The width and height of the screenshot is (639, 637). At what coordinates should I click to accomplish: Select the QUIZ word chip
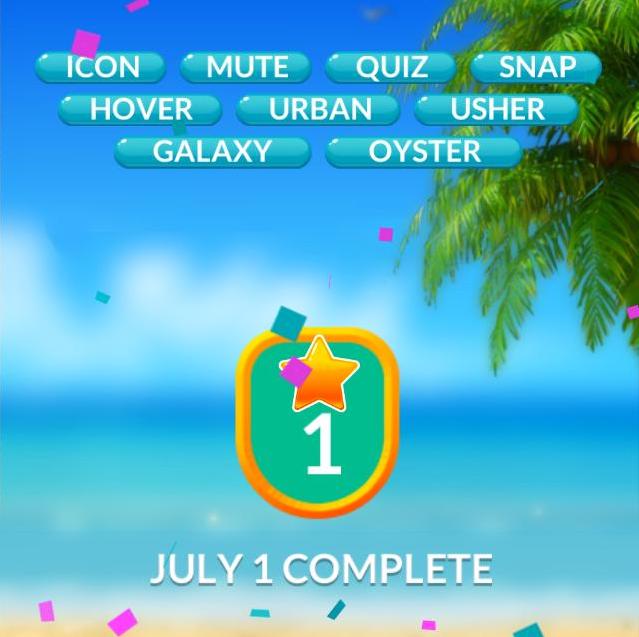391,68
